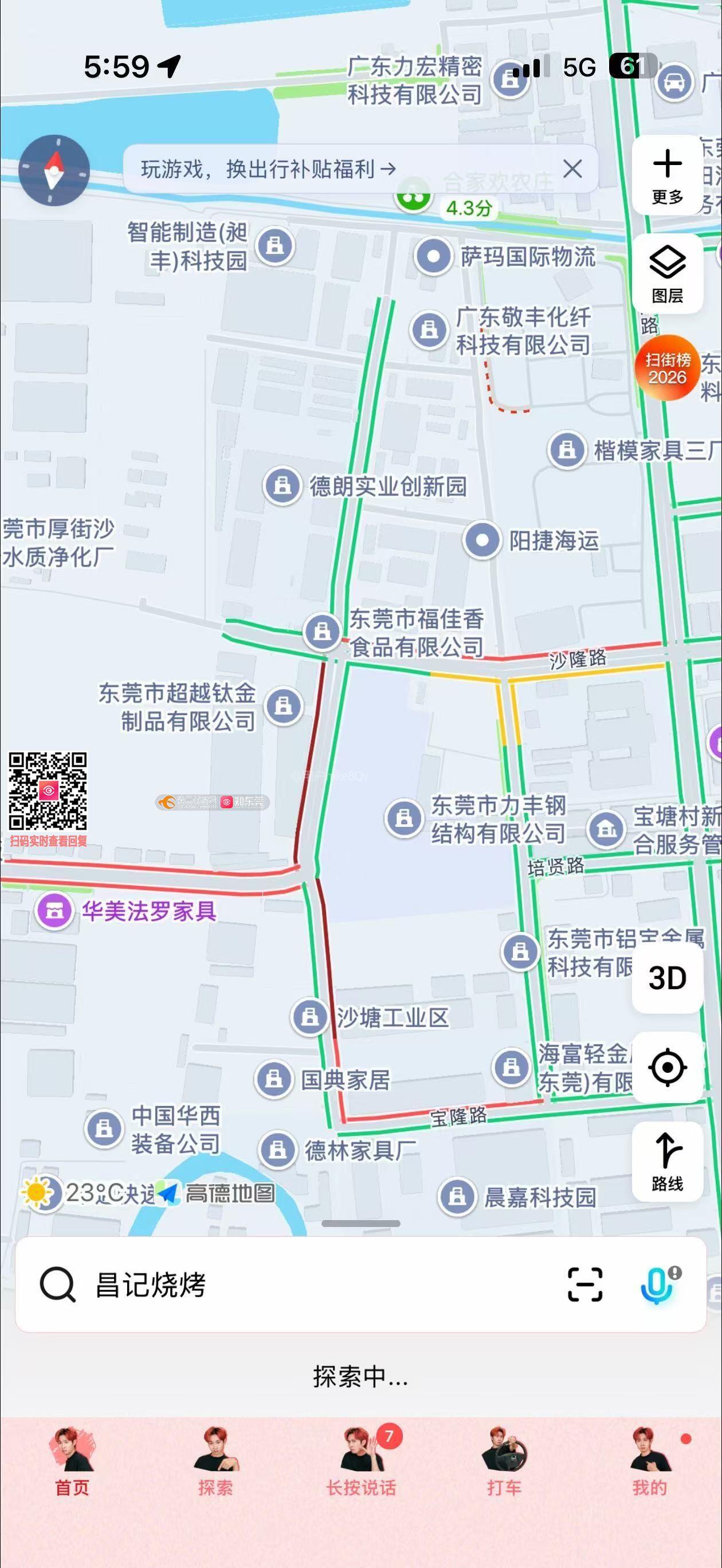Select the 首页 tab
The height and width of the screenshot is (1568, 722).
point(72,1461)
